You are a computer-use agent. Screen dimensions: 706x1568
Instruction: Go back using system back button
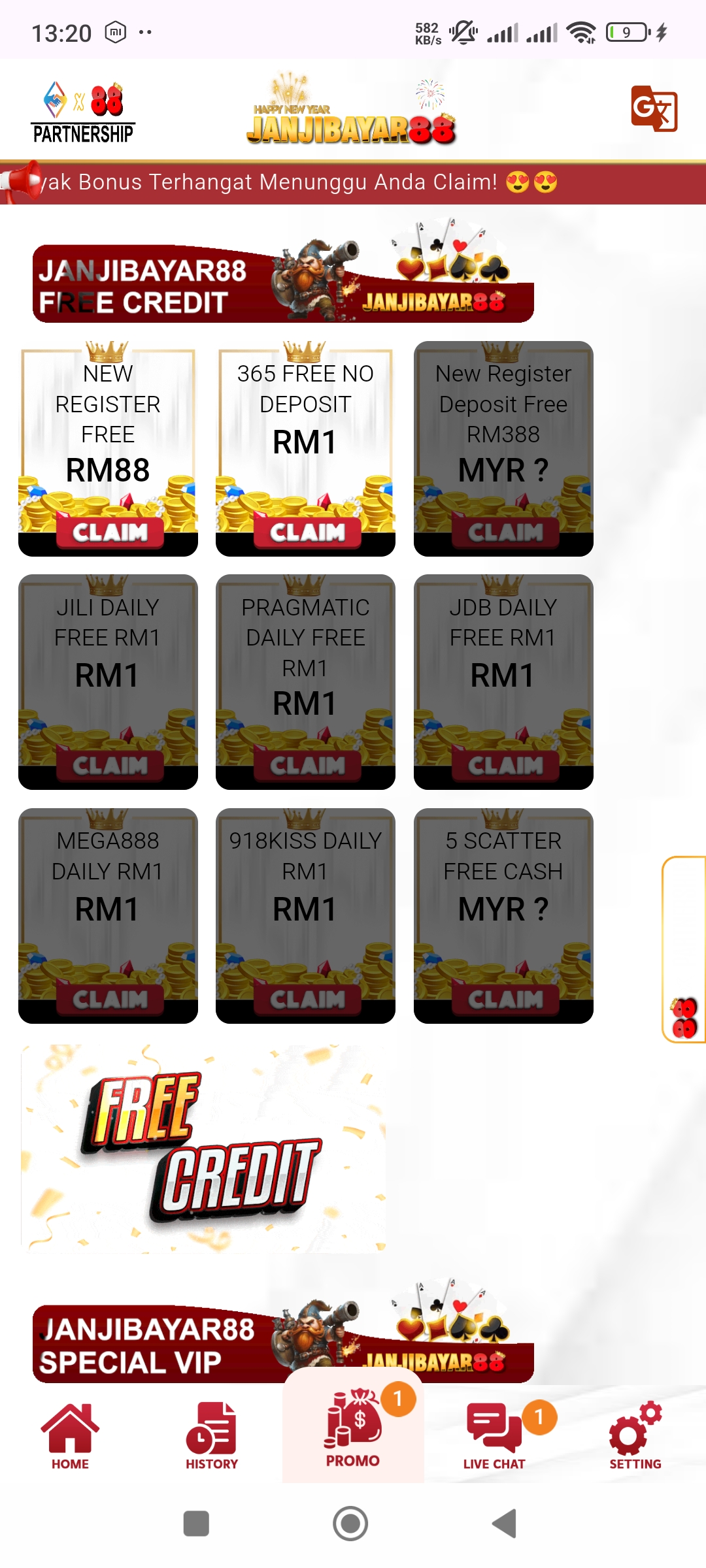click(504, 1524)
